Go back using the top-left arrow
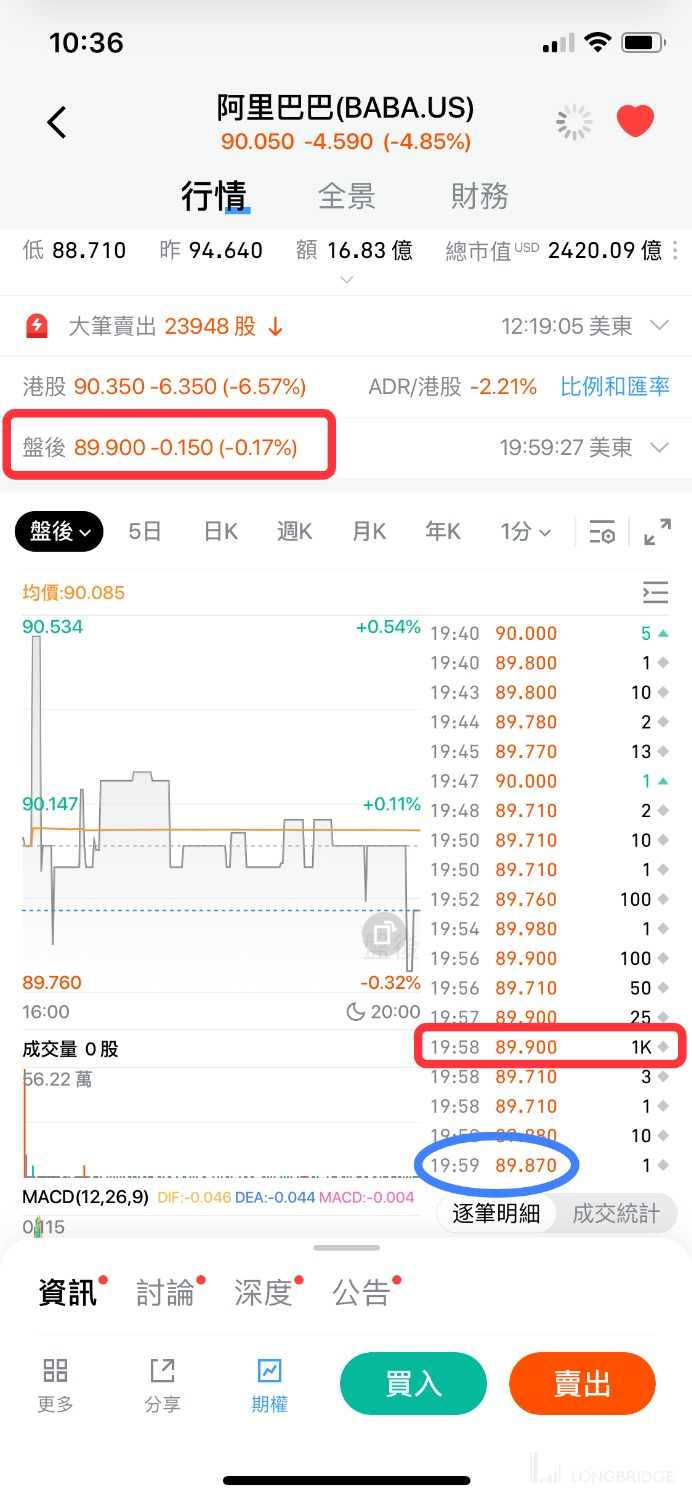 point(57,123)
